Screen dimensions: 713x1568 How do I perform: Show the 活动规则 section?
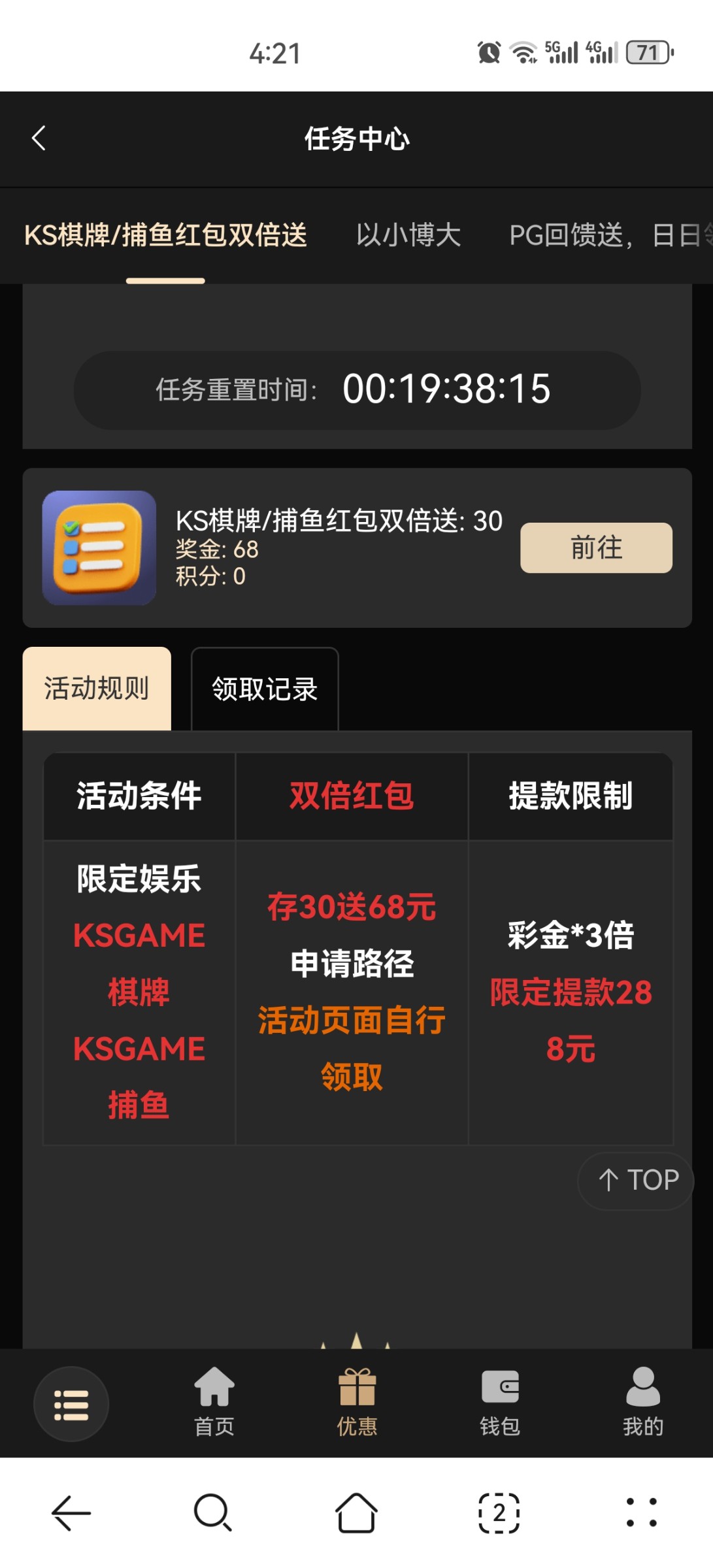tap(97, 689)
